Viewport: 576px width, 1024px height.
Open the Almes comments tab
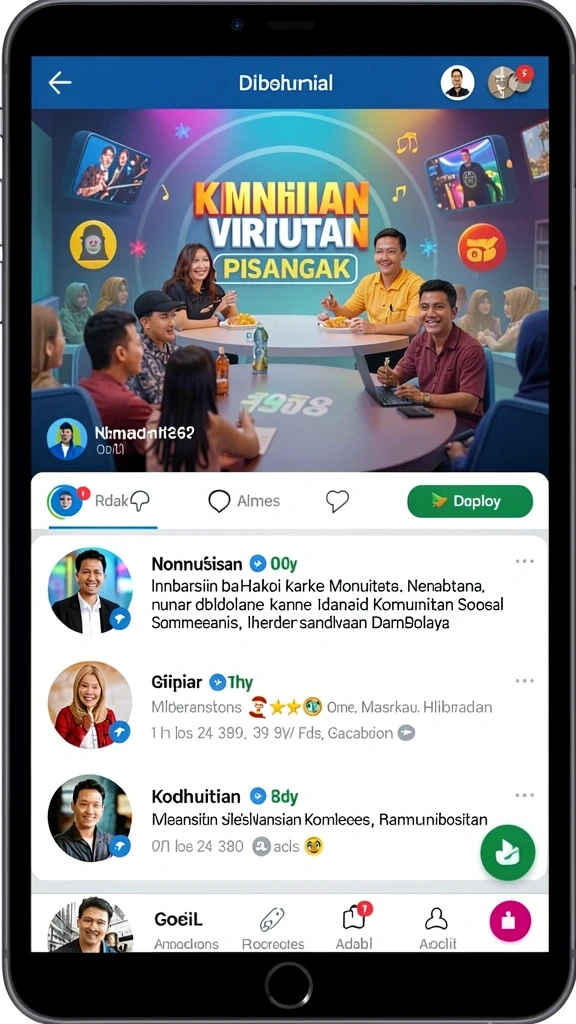tap(244, 501)
